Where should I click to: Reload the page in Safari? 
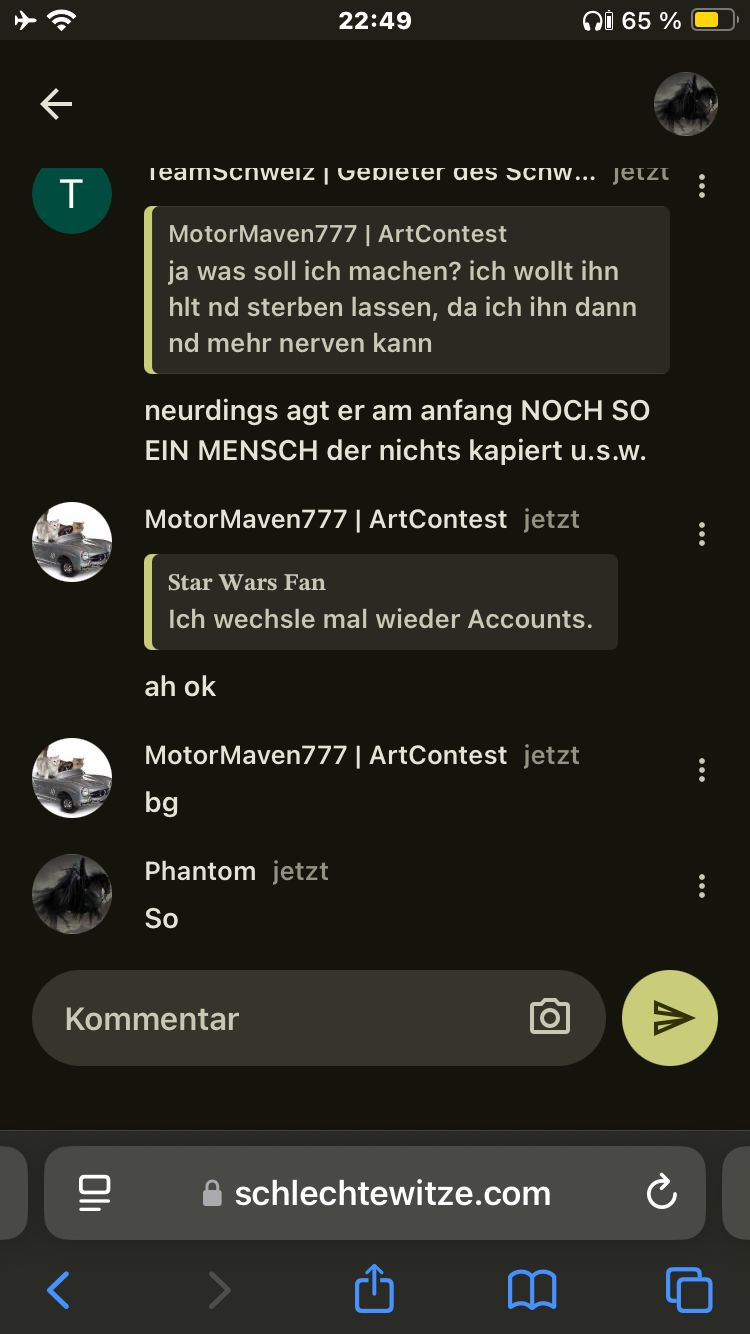click(x=661, y=1192)
